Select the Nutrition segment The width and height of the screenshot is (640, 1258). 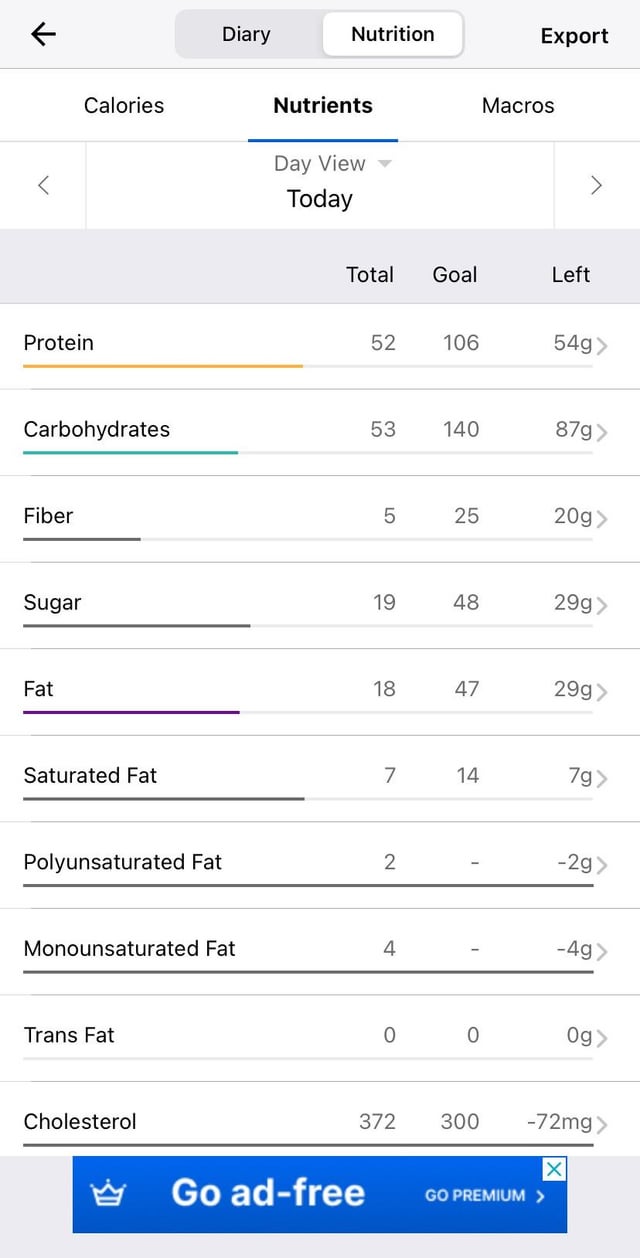pyautogui.click(x=393, y=34)
